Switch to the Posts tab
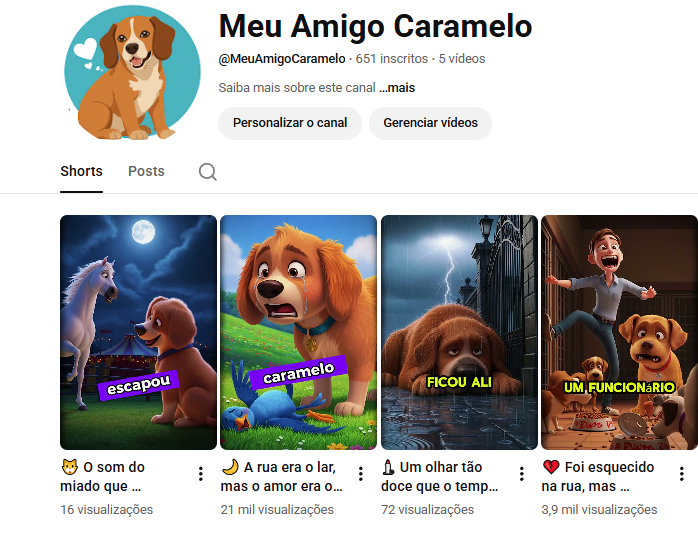This screenshot has width=698, height=558. (146, 171)
